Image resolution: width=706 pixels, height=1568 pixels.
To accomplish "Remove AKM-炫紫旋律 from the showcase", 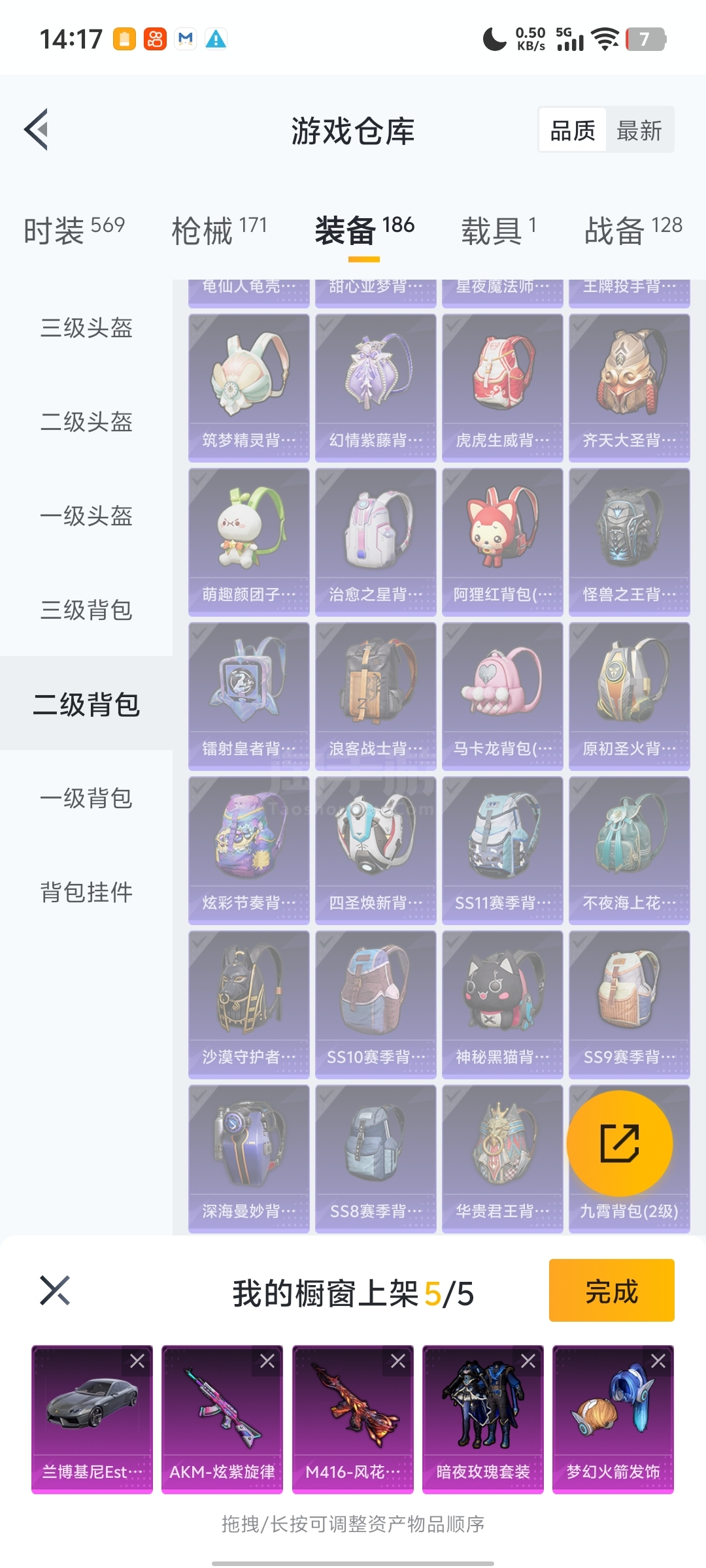I will 267,1361.
